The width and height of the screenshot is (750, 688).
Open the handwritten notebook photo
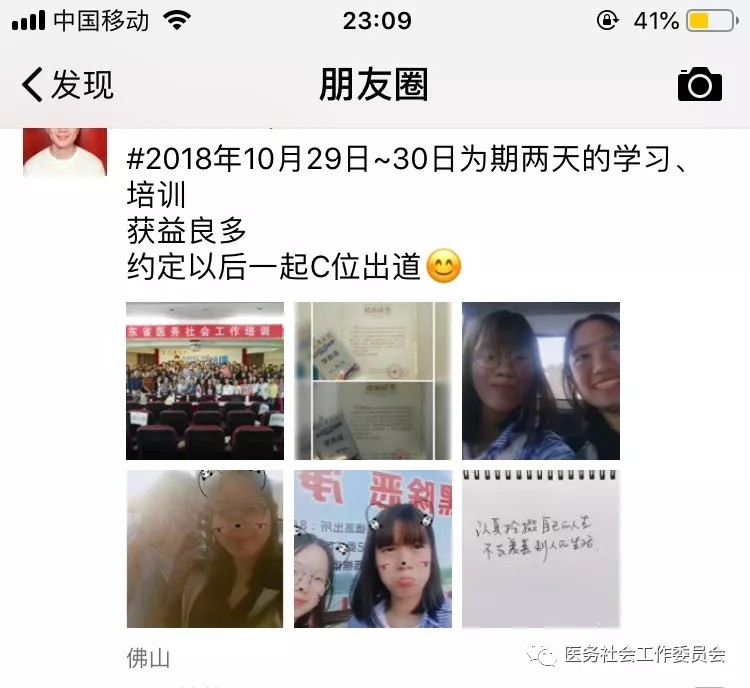pos(541,549)
